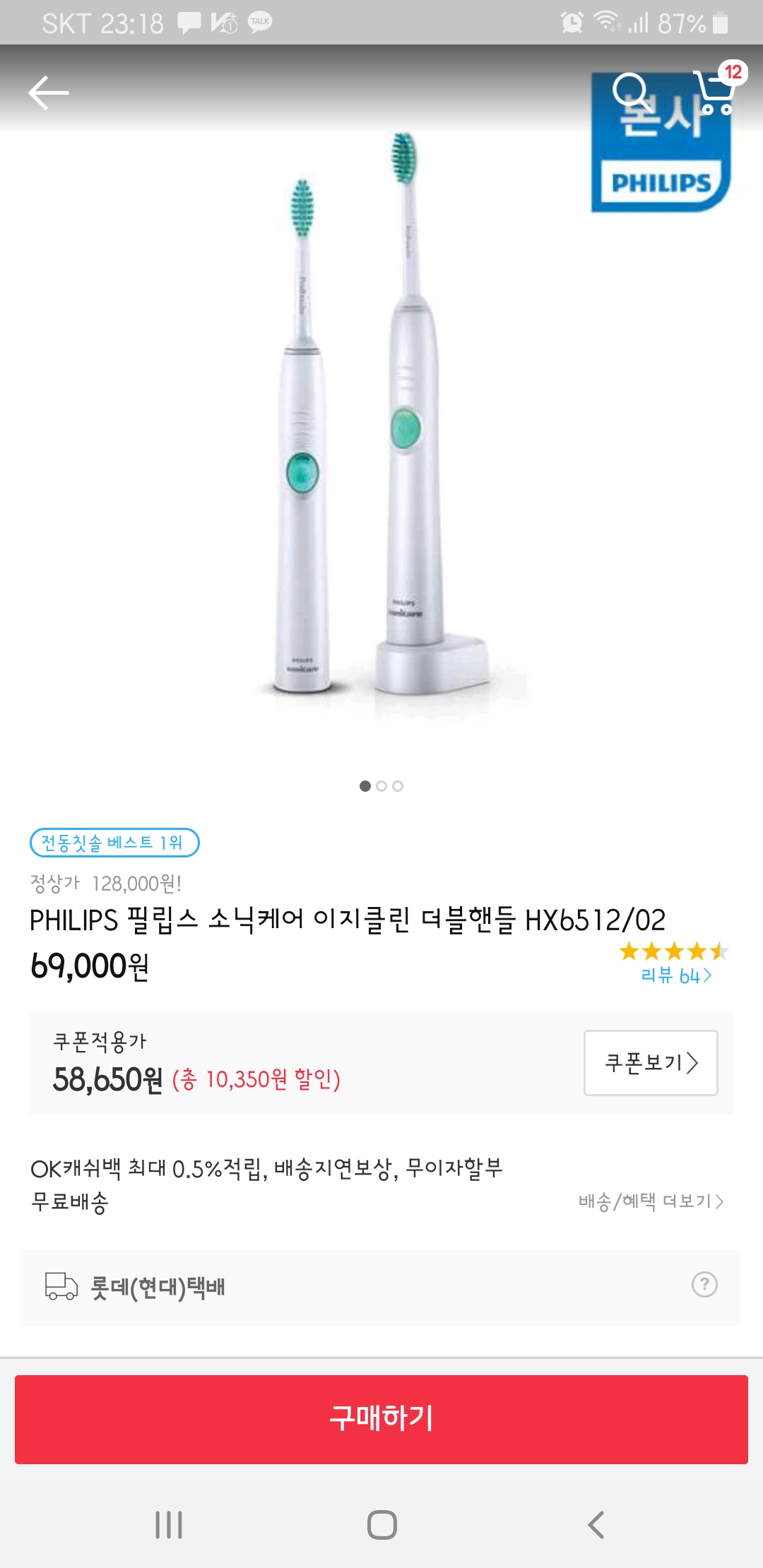
Task: Open system recent apps
Action: (169, 1524)
